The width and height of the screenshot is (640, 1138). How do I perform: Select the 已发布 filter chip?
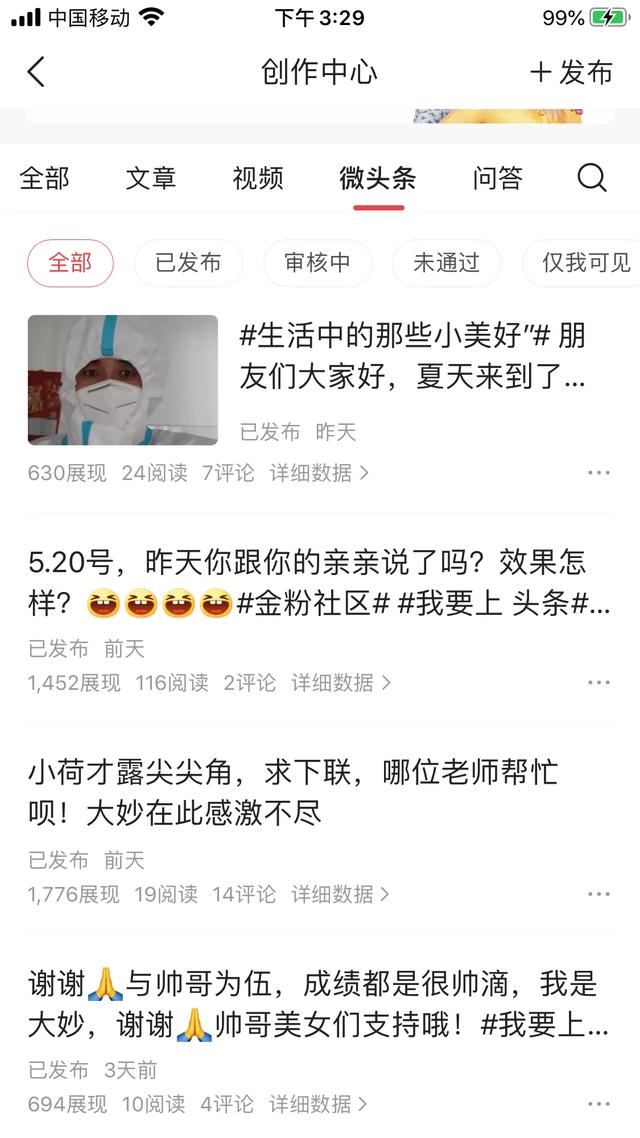pyautogui.click(x=188, y=263)
